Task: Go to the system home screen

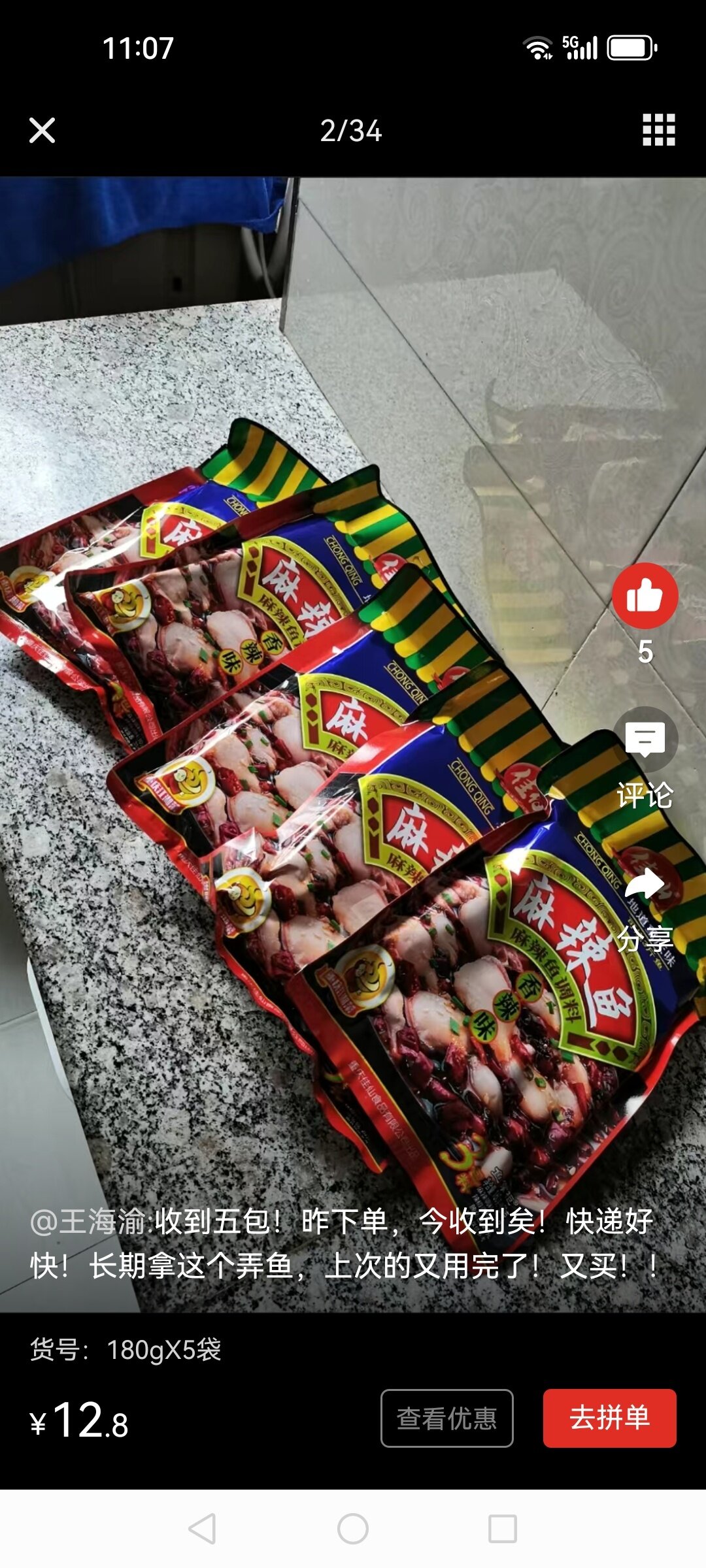Action: tap(353, 1529)
